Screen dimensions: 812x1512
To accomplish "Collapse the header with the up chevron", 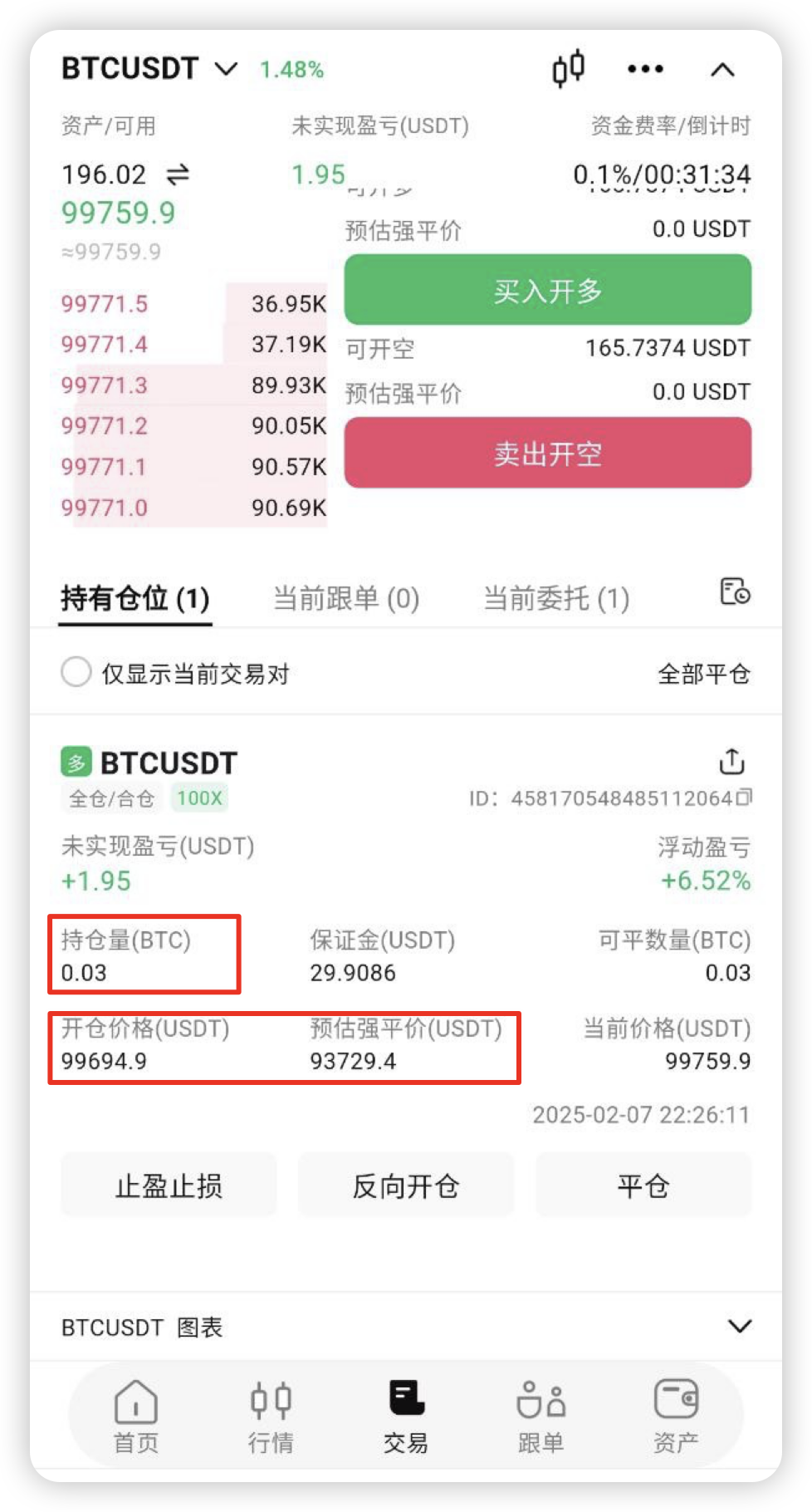I will click(x=722, y=70).
